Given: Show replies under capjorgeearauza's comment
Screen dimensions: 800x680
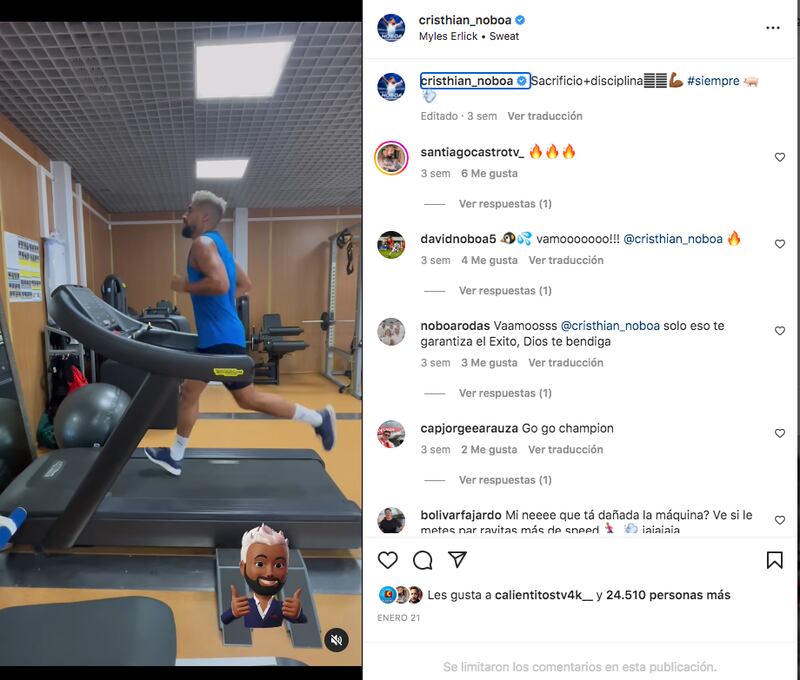Looking at the screenshot, I should point(505,480).
